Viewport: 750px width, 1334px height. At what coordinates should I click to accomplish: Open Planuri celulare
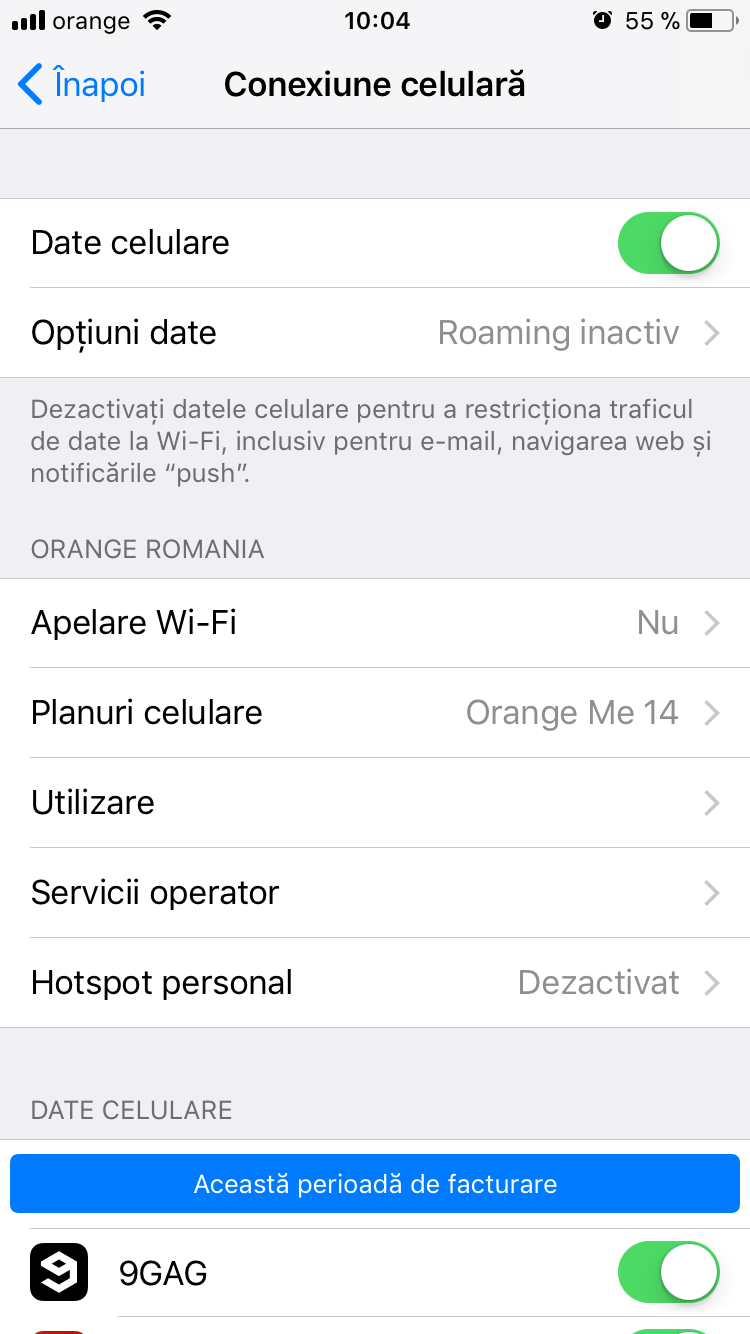[375, 713]
